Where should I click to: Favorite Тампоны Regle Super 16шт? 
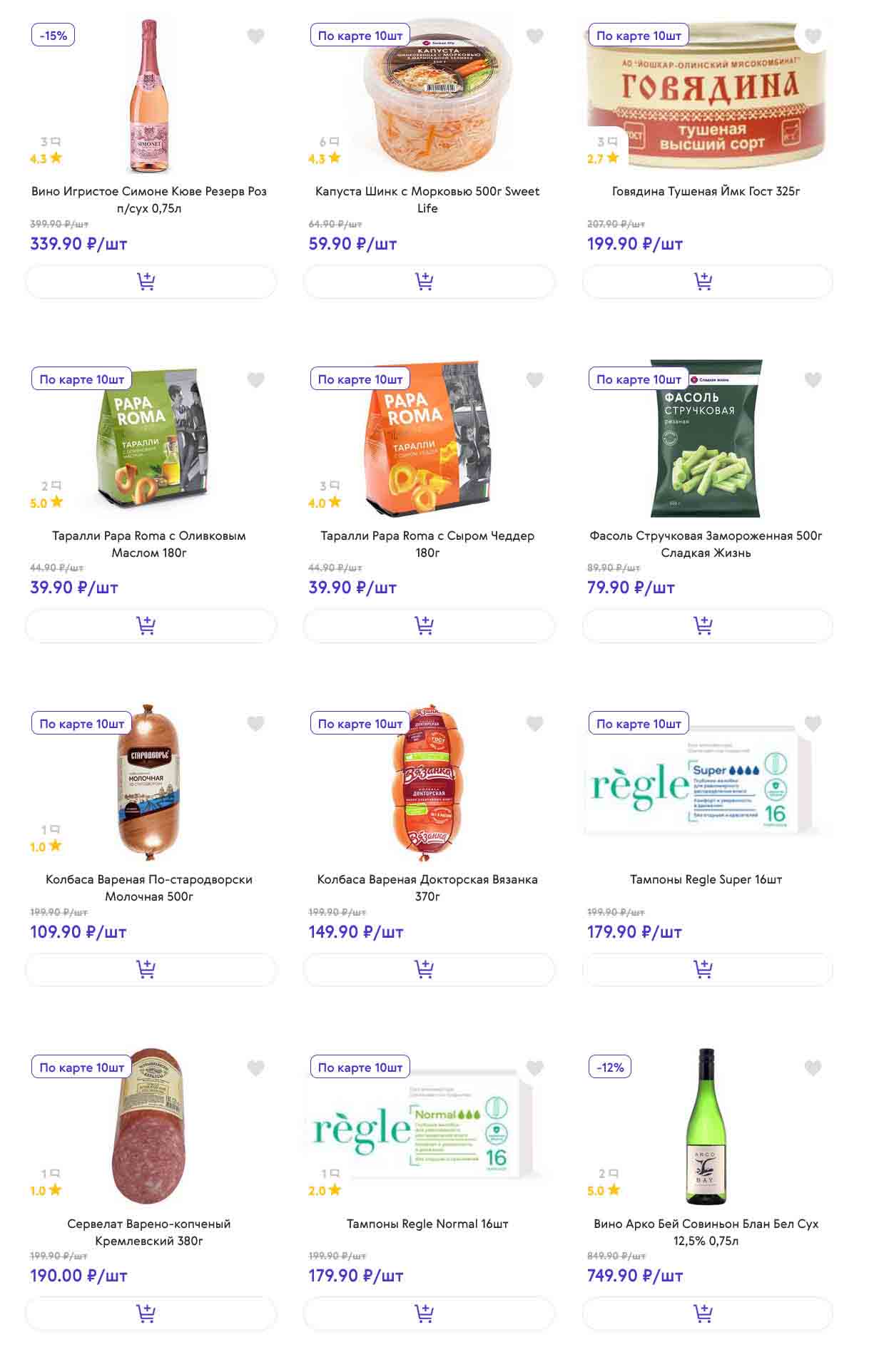(813, 723)
